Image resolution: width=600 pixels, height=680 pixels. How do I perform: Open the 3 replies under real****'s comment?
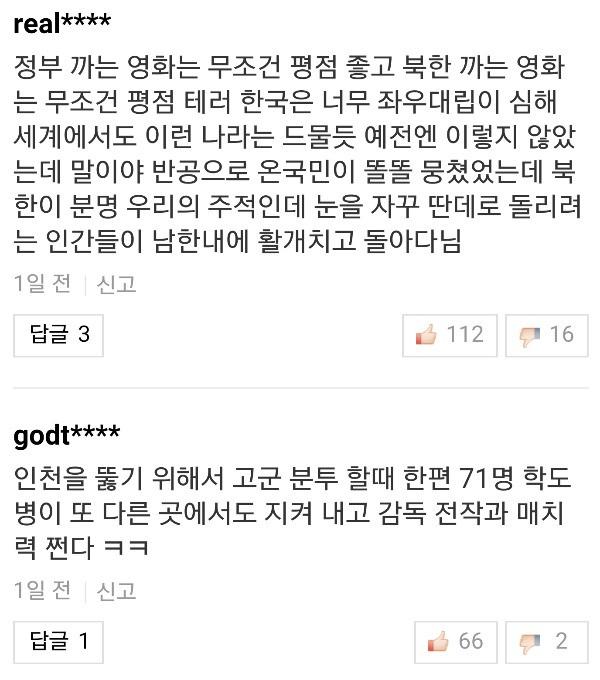(x=59, y=335)
